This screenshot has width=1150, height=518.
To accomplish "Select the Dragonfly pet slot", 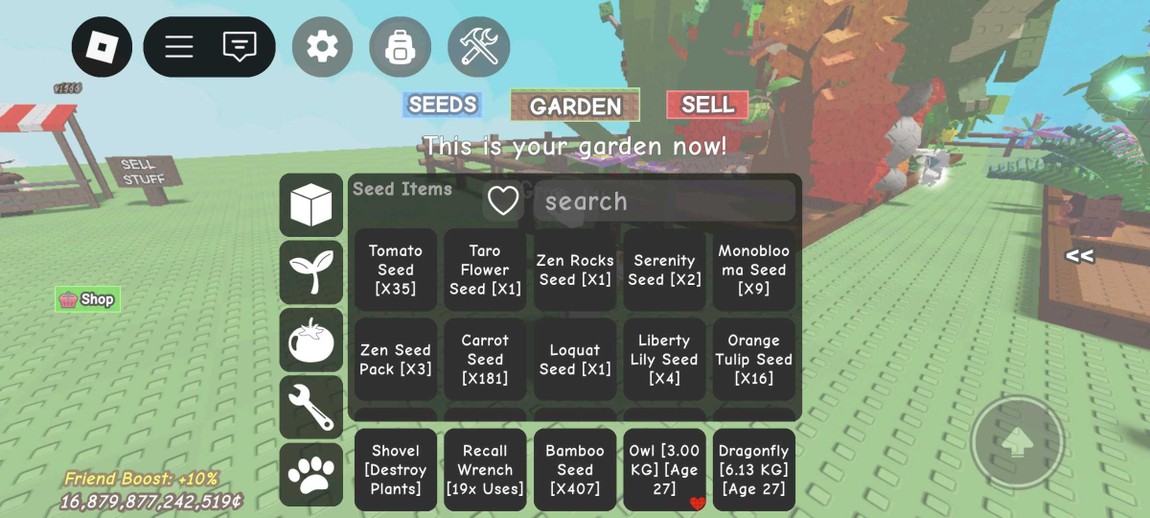I will click(x=754, y=470).
